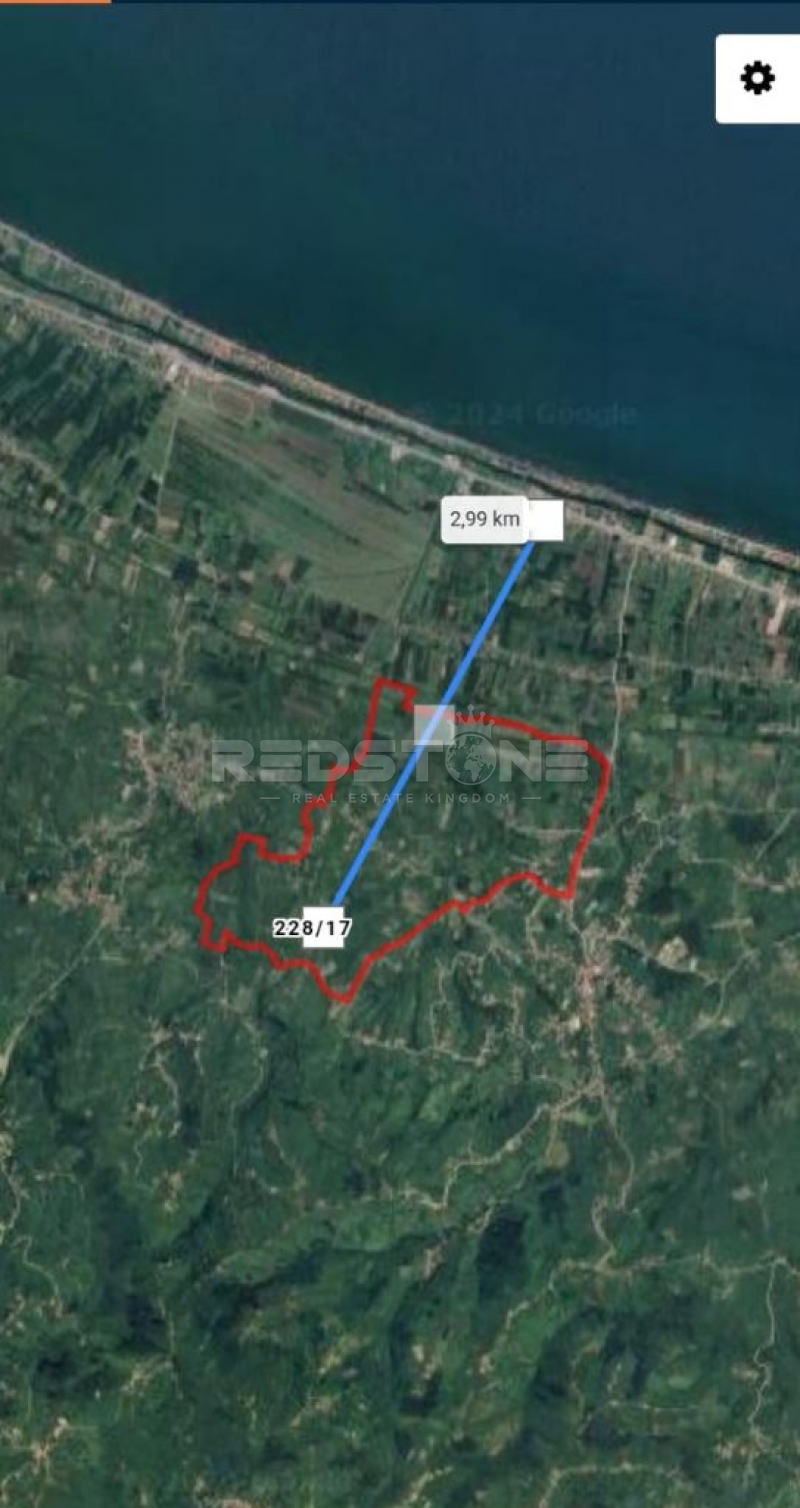Select the parcel labeled 228/17
This screenshot has height=1508, width=800.
312,928
